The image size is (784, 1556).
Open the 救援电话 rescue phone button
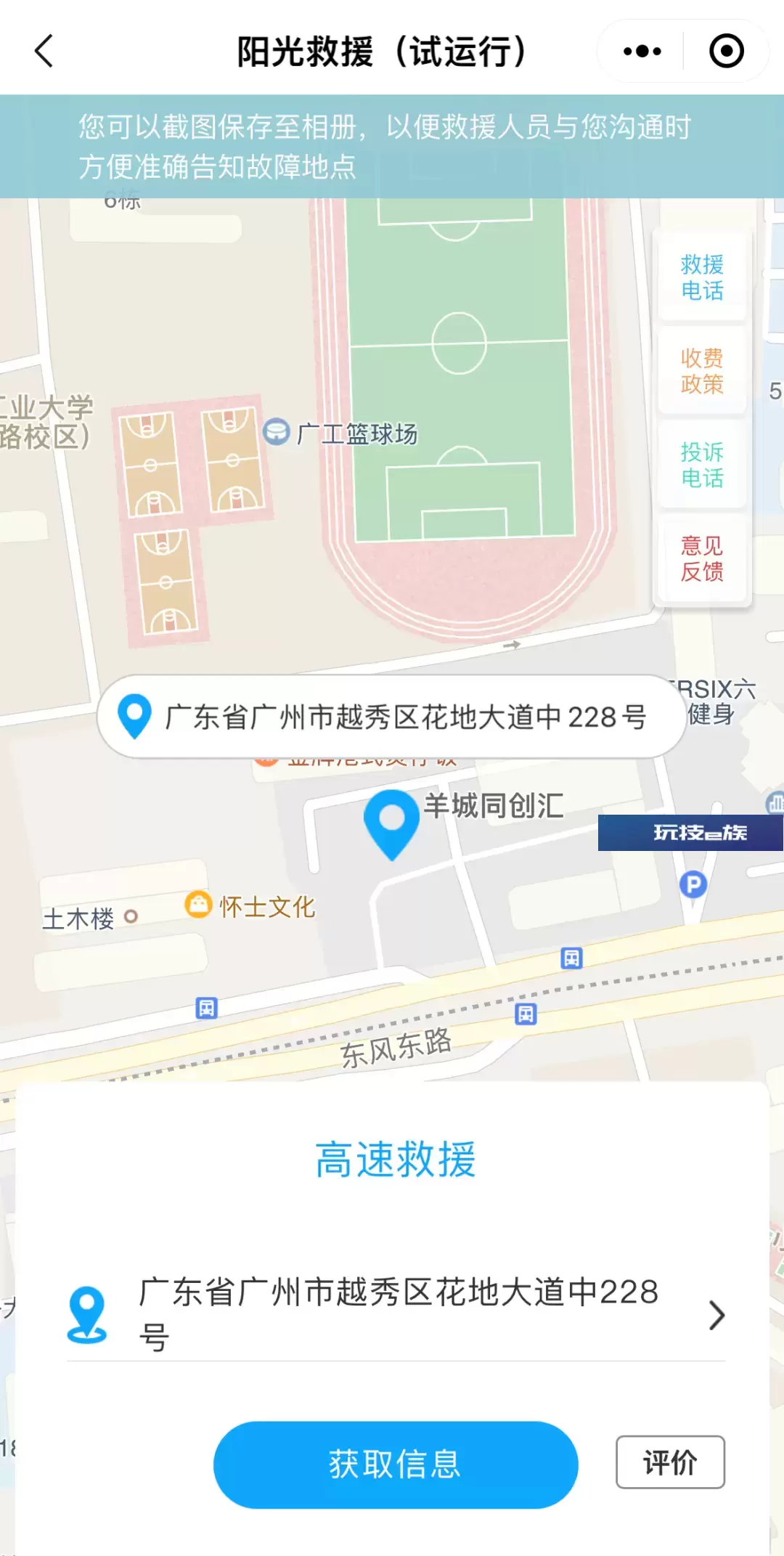pos(702,277)
